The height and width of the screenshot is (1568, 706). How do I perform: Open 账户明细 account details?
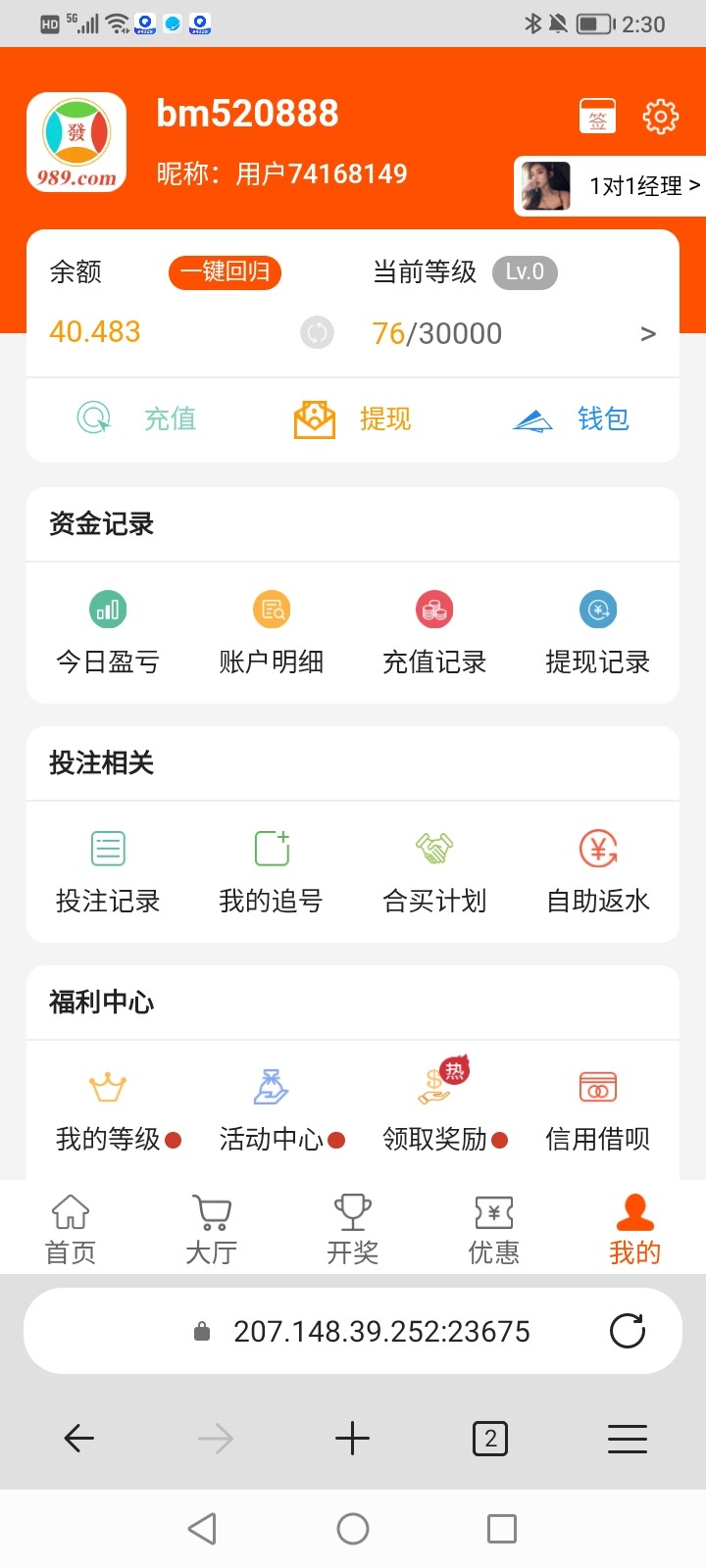(272, 634)
